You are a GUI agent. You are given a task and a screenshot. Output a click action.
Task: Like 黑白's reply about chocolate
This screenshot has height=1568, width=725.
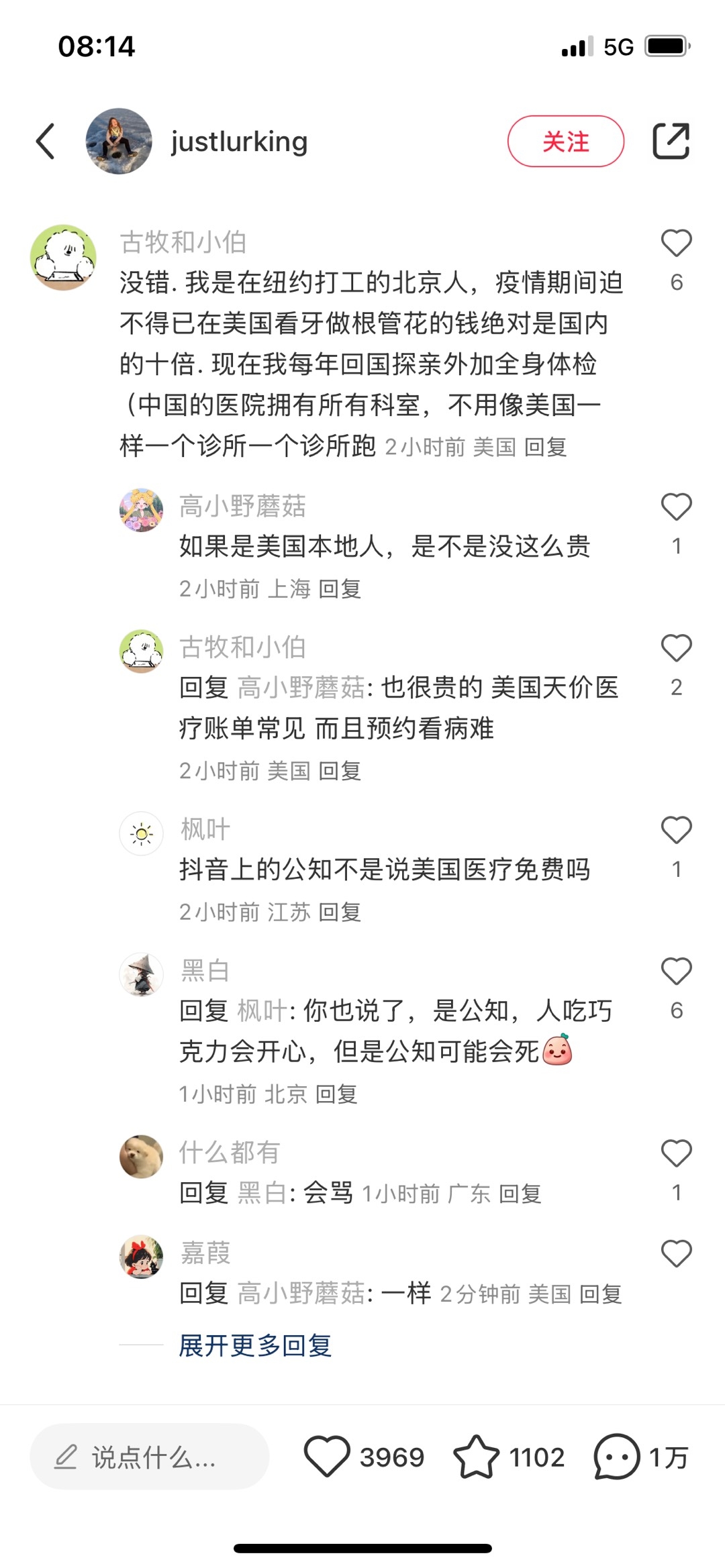click(x=676, y=972)
